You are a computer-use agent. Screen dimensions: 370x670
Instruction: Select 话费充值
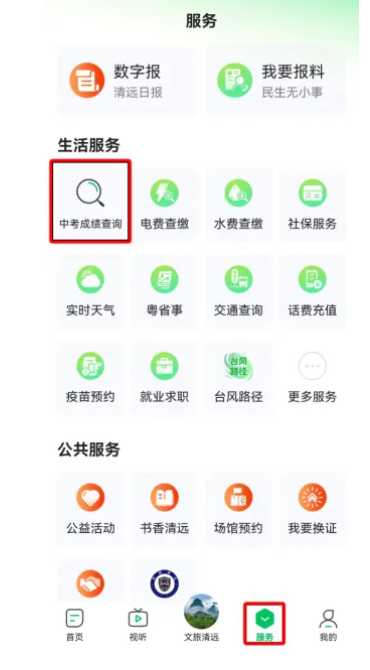click(312, 292)
